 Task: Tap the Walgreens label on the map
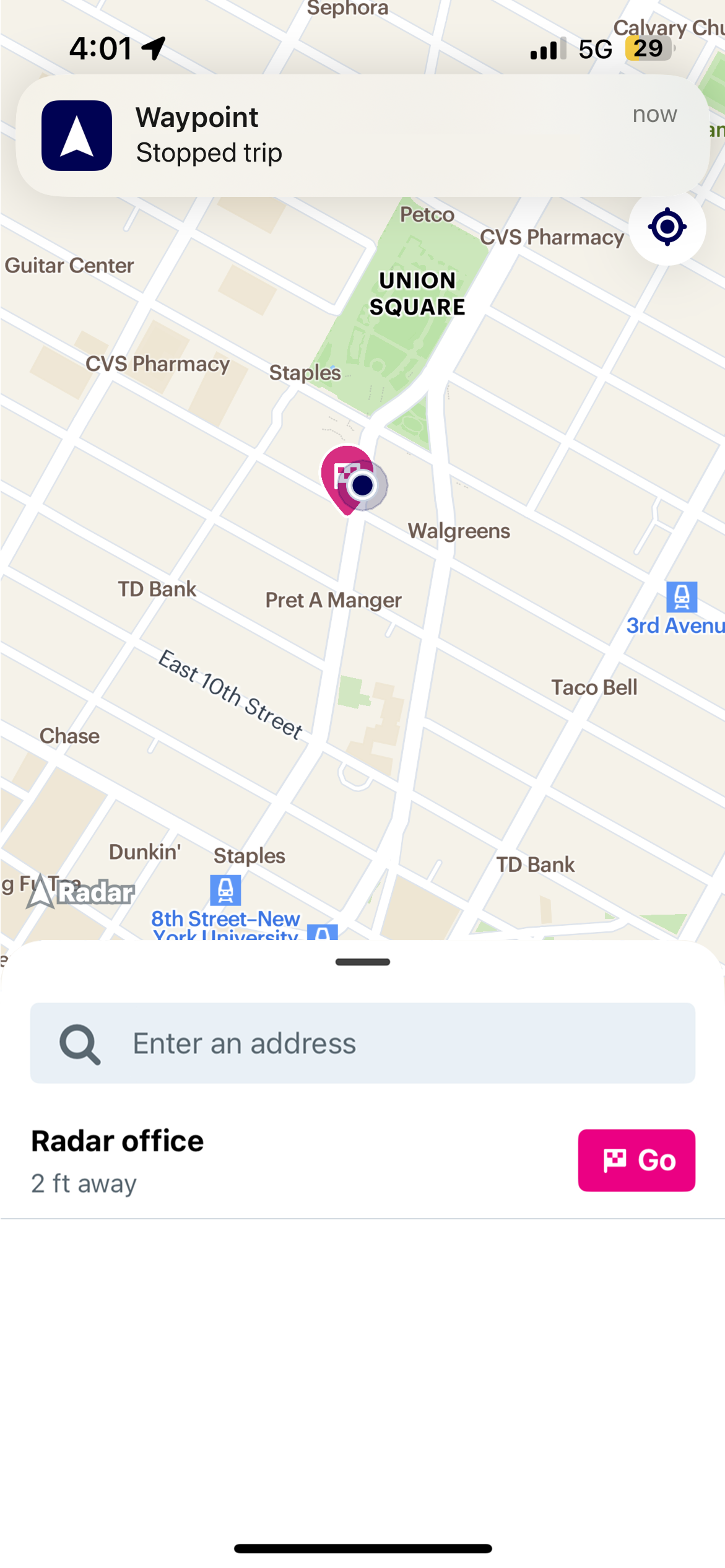[x=459, y=530]
